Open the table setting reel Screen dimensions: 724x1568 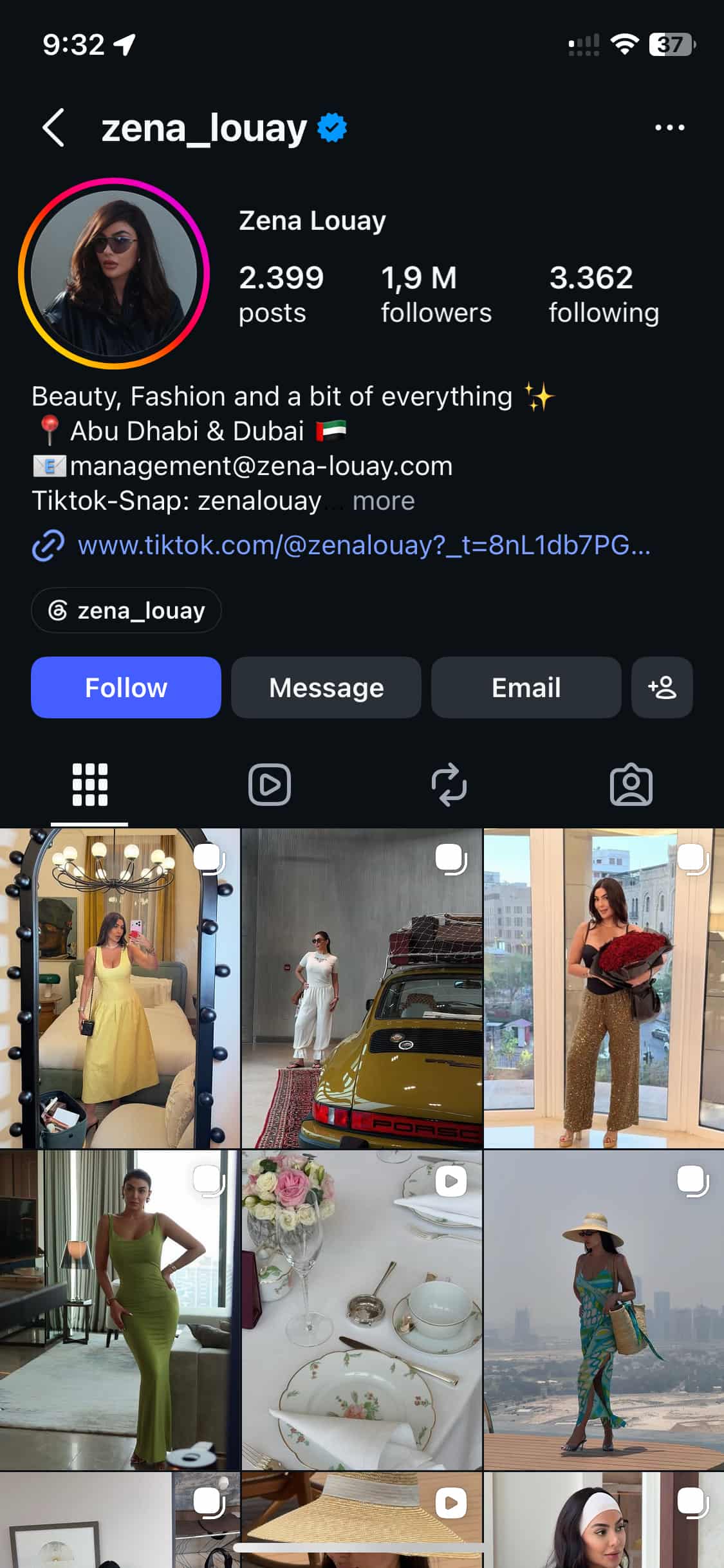(x=362, y=1310)
